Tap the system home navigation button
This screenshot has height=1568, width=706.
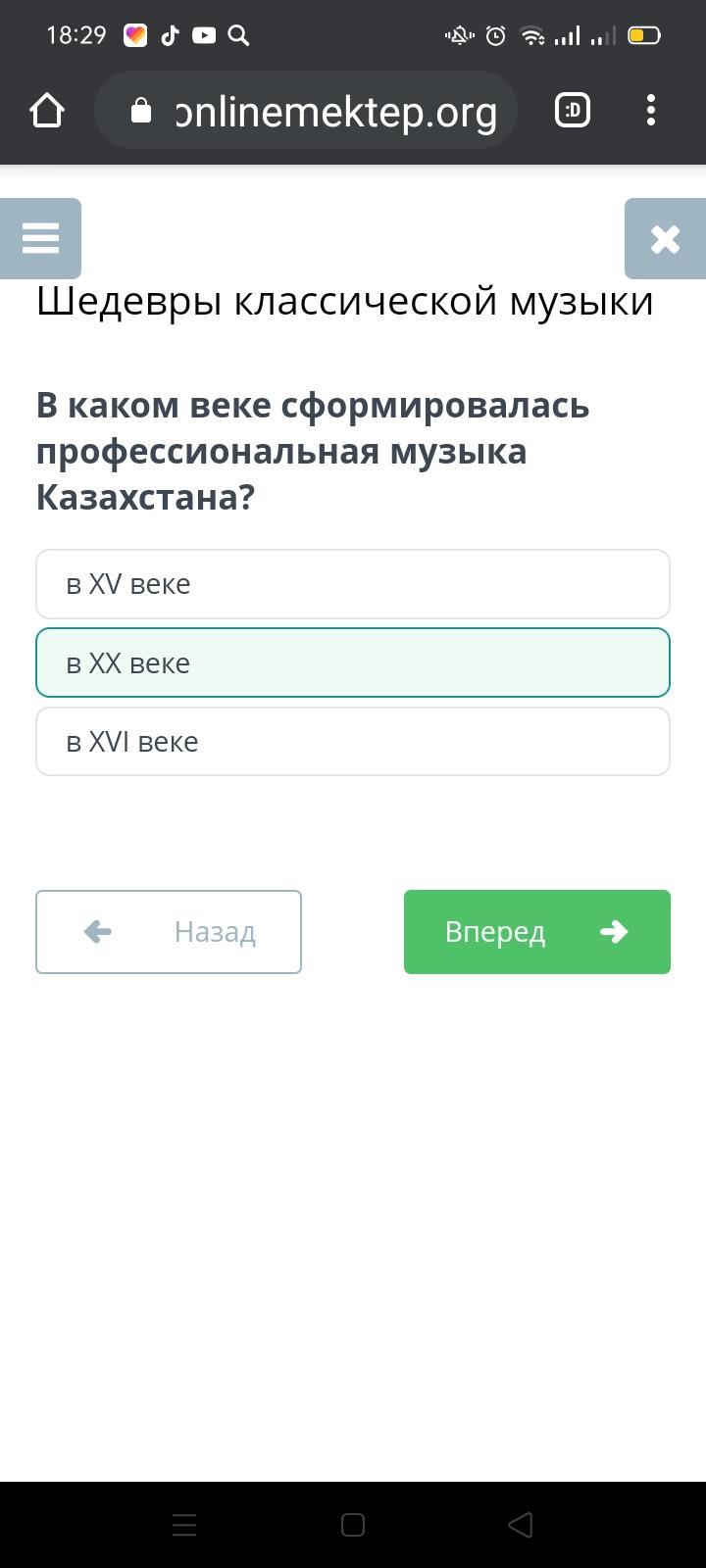point(353,1525)
